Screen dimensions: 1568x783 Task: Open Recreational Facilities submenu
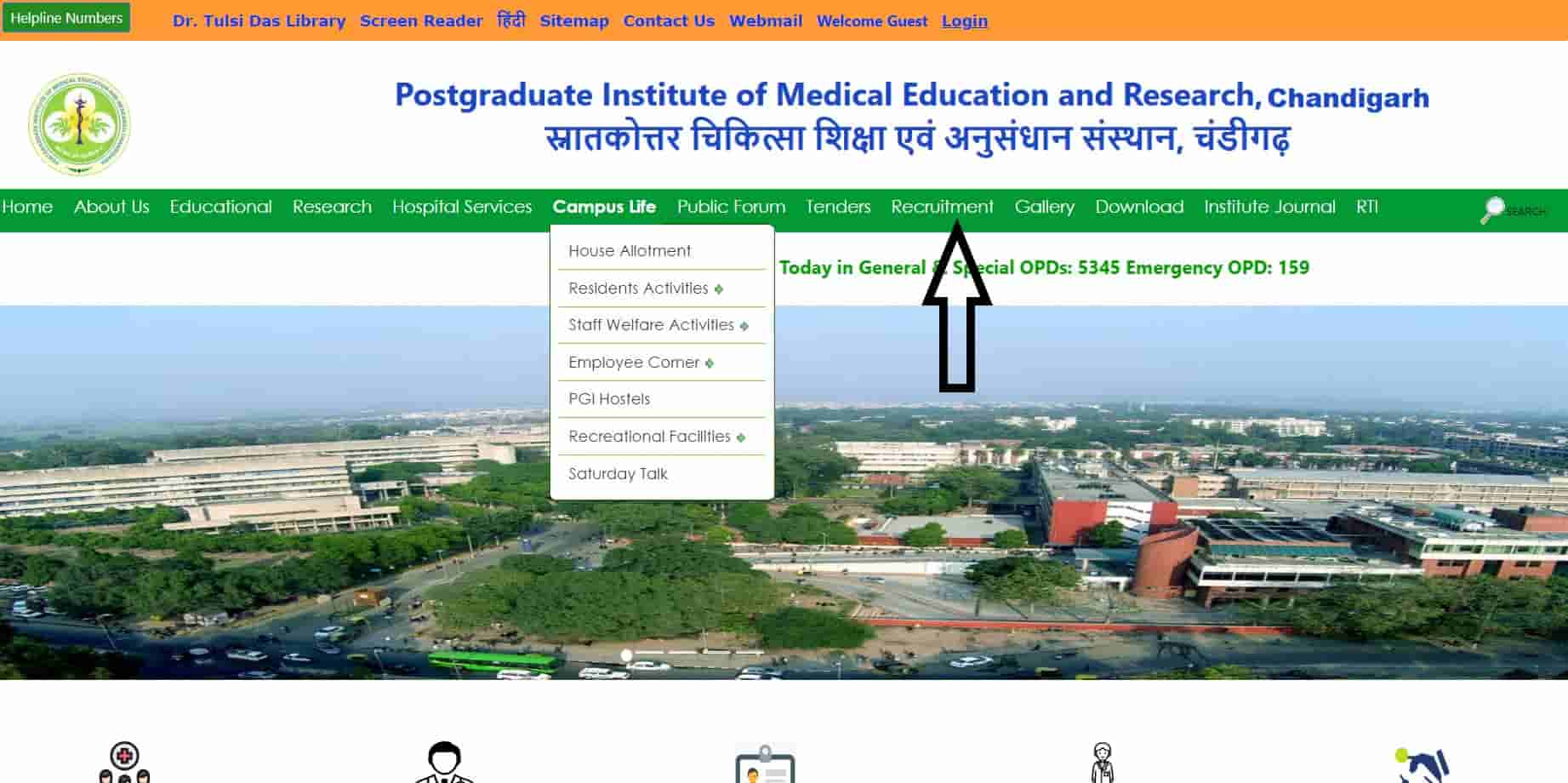[650, 437]
